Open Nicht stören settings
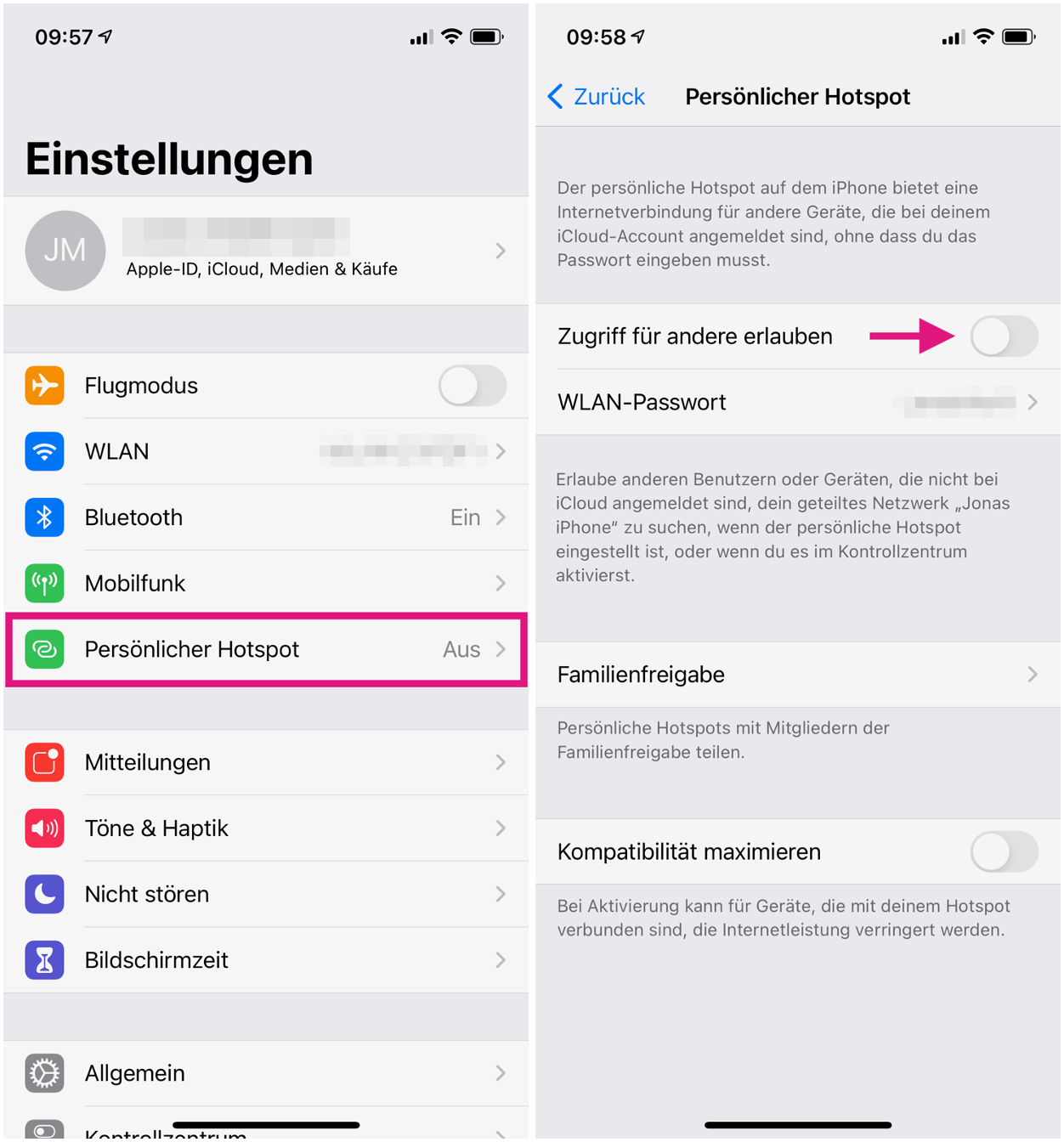1064x1142 pixels. 265,894
